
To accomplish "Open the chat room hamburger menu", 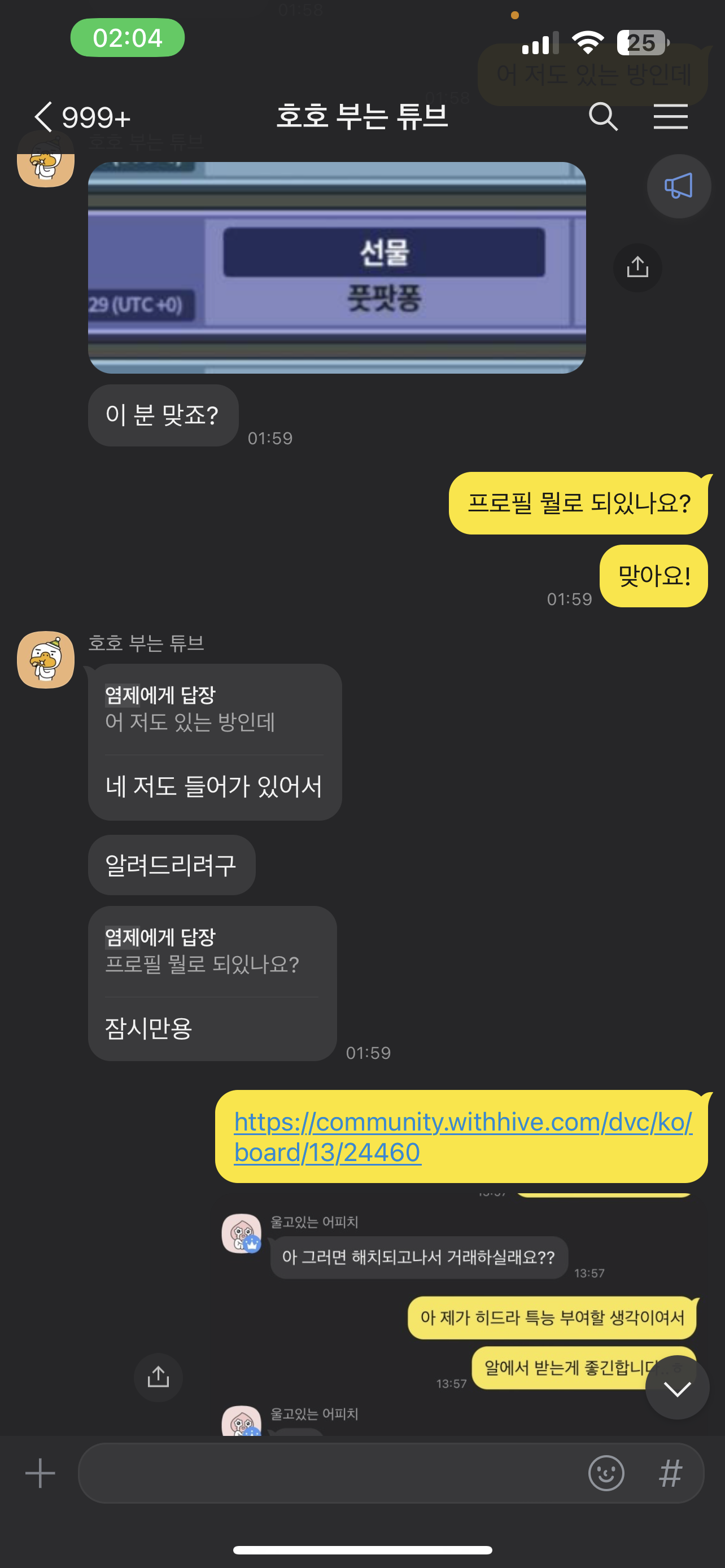I will click(670, 116).
